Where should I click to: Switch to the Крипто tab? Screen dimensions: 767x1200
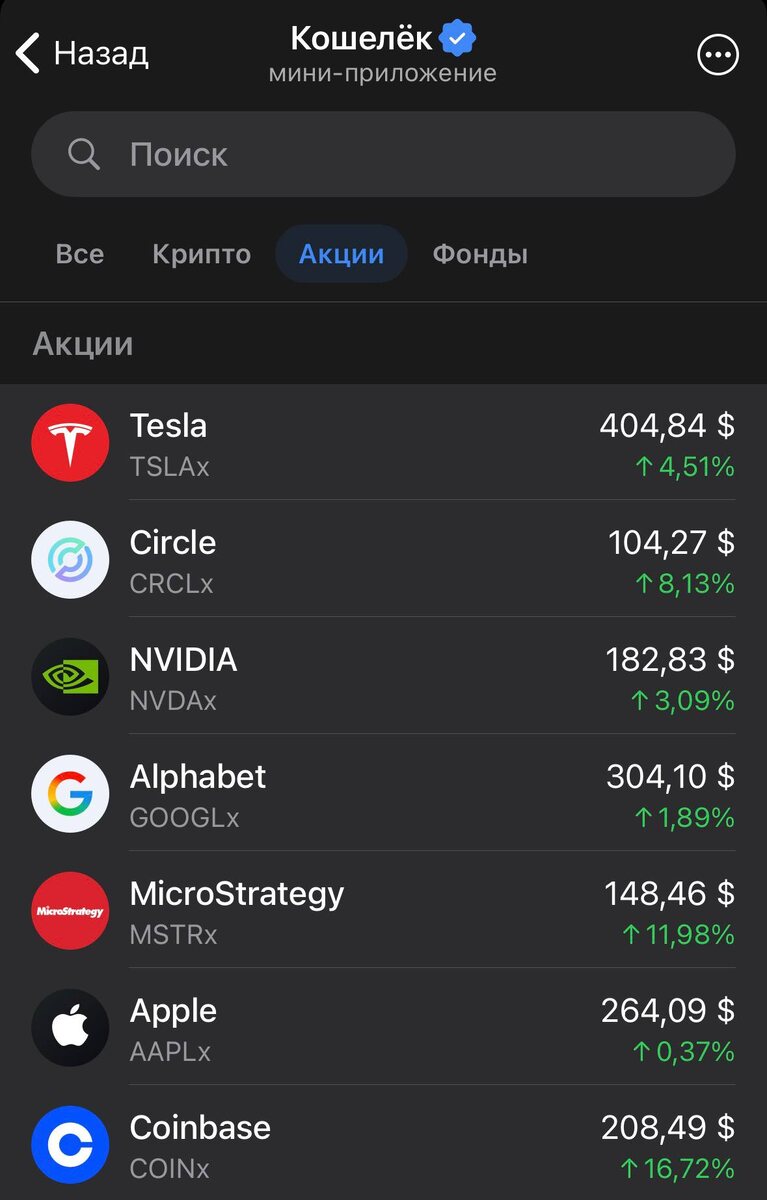(x=201, y=254)
